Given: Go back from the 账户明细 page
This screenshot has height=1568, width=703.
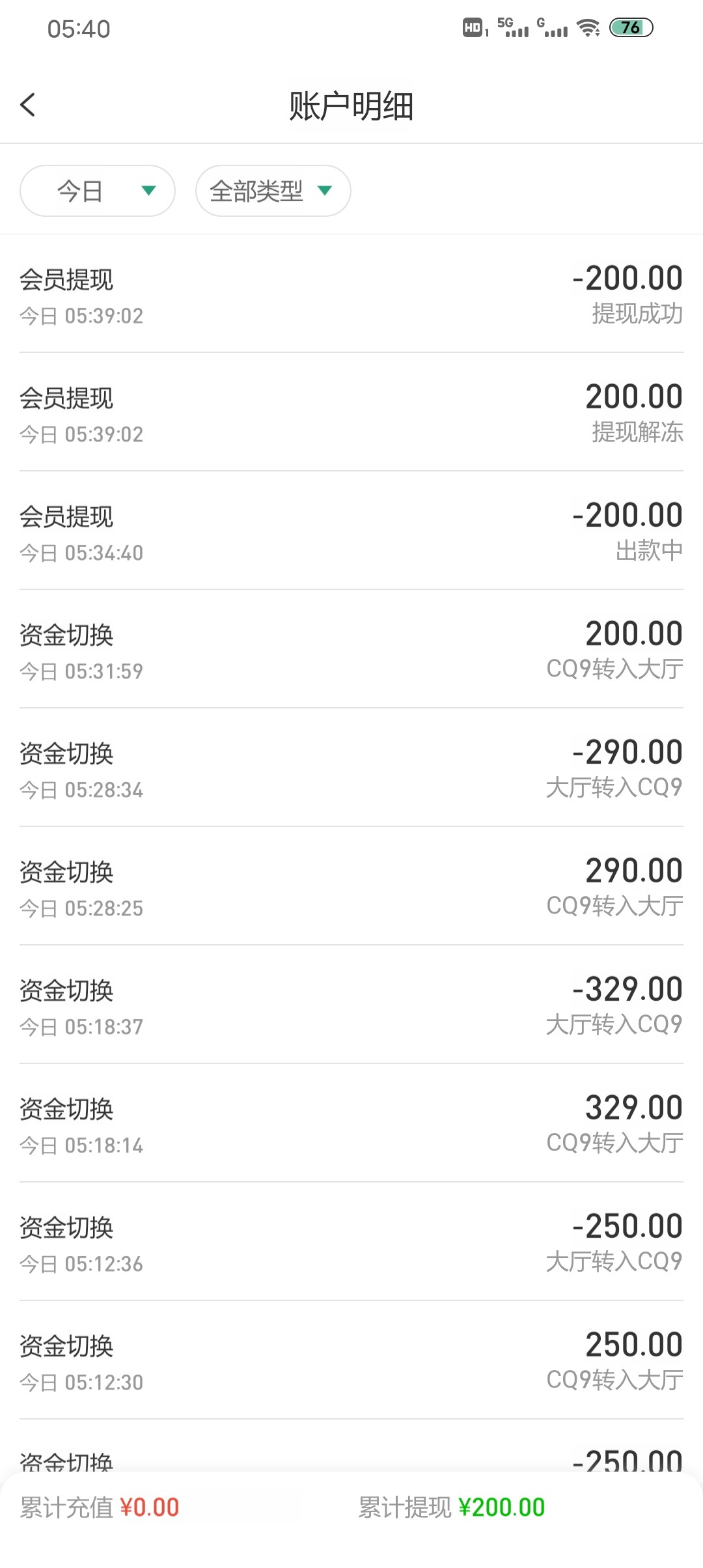Looking at the screenshot, I should (28, 105).
